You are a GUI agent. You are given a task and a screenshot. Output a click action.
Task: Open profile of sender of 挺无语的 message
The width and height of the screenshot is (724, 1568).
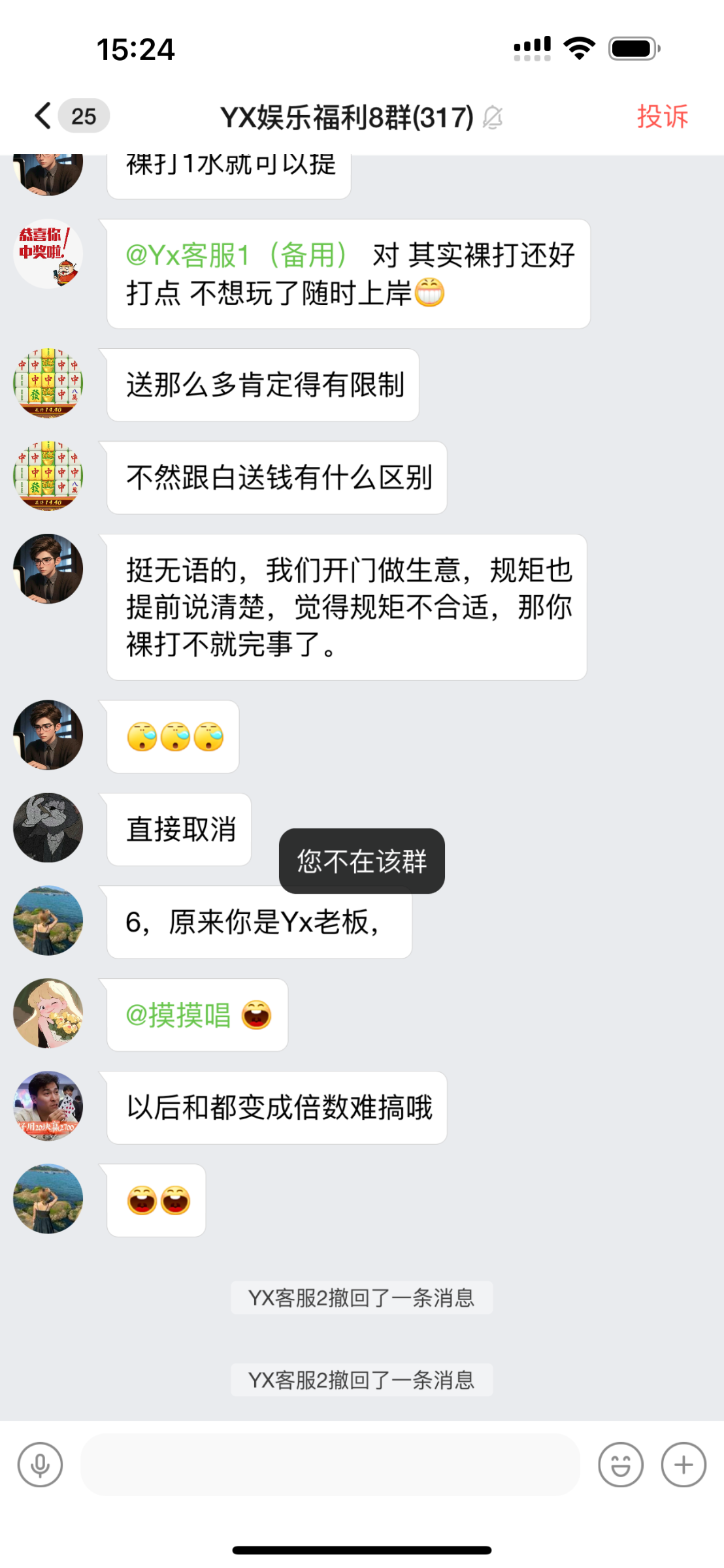coord(48,569)
